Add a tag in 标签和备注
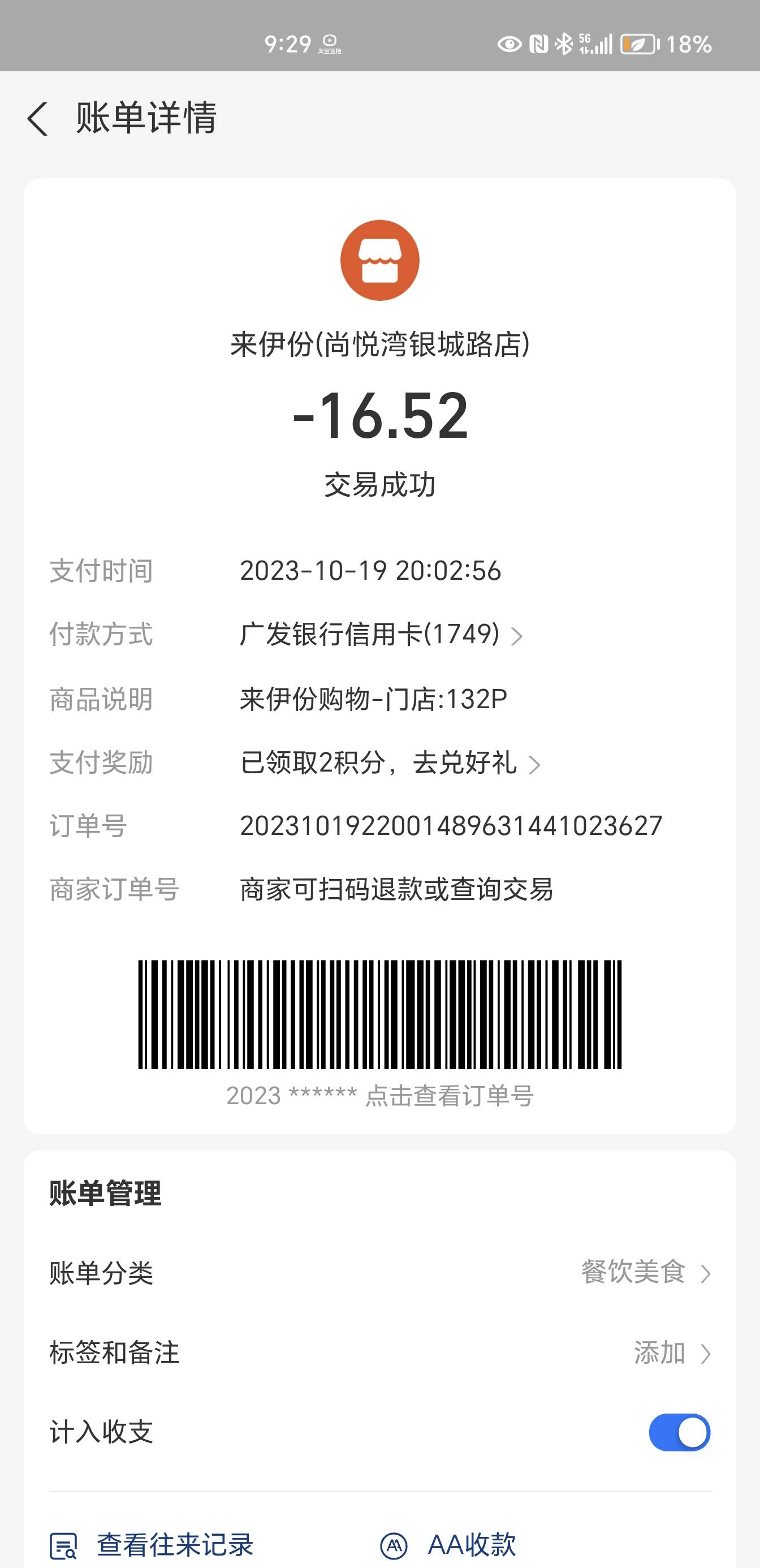Viewport: 760px width, 1568px height. [379, 1353]
